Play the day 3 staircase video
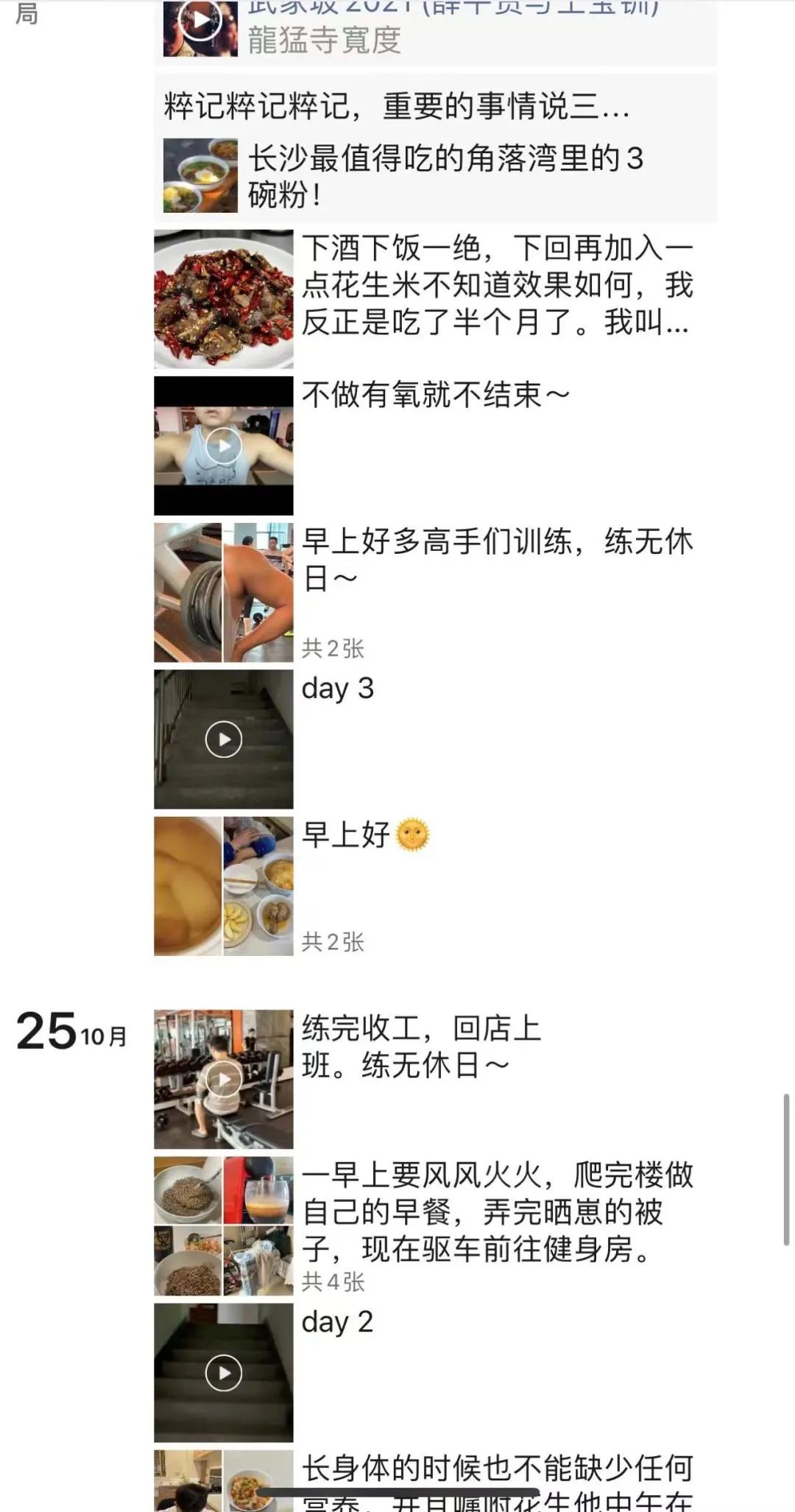Viewport: 795px width, 1512px height. 224,739
